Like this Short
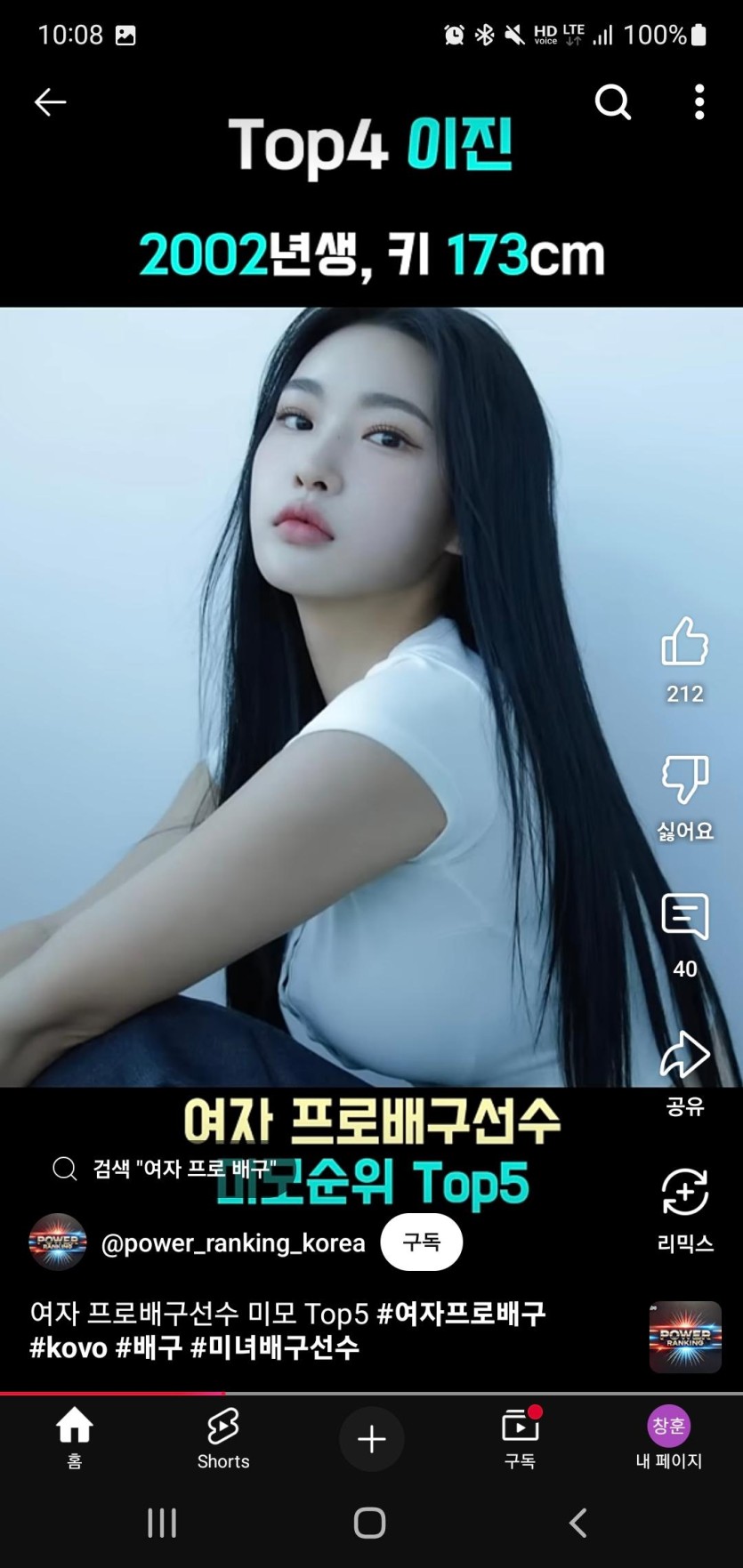Viewport: 743px width, 1568px height. click(x=684, y=642)
